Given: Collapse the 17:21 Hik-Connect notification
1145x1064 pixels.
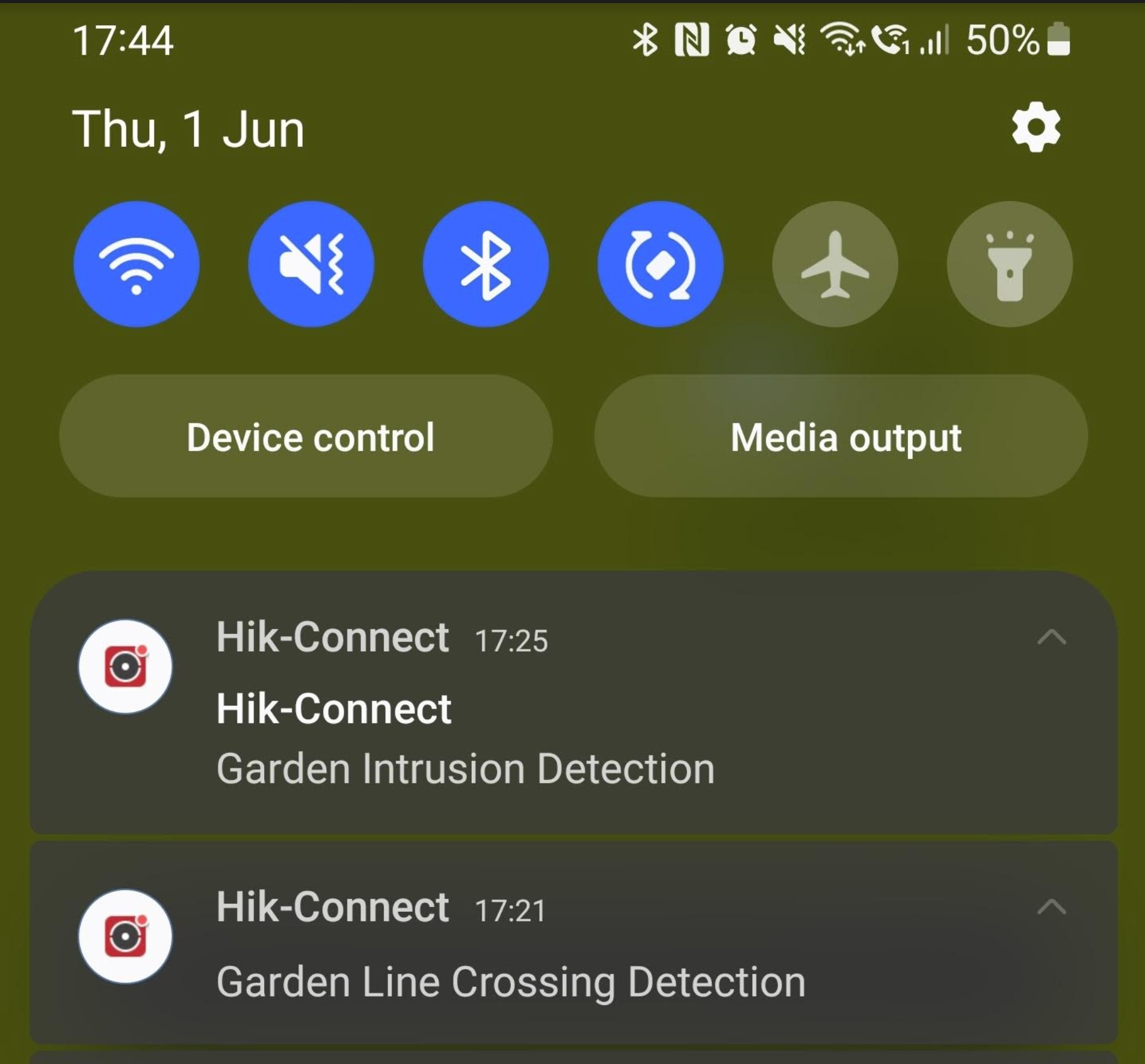Looking at the screenshot, I should coord(1051,907).
